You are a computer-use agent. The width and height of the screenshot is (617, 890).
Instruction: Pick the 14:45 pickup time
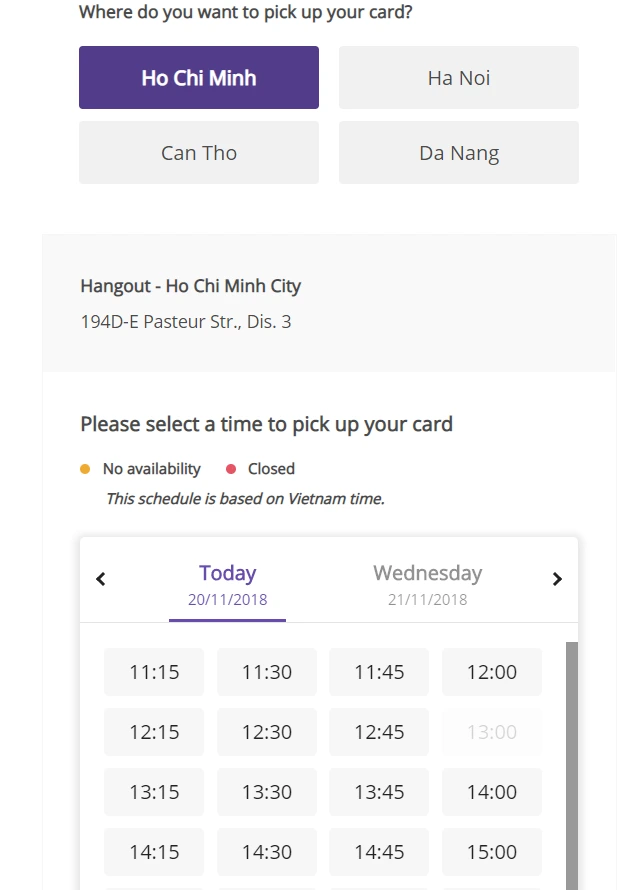[379, 852]
